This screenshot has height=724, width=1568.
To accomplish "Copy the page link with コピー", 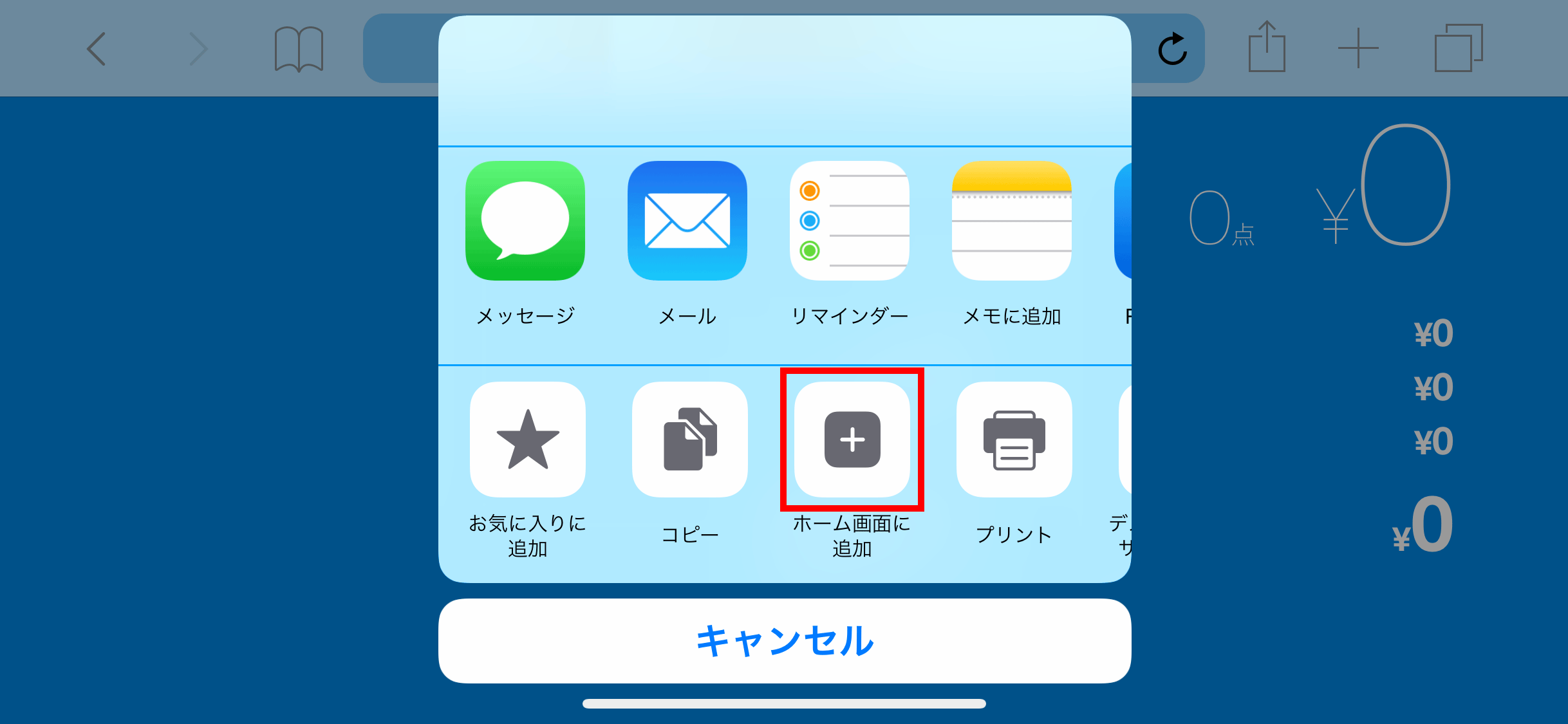I will point(689,440).
